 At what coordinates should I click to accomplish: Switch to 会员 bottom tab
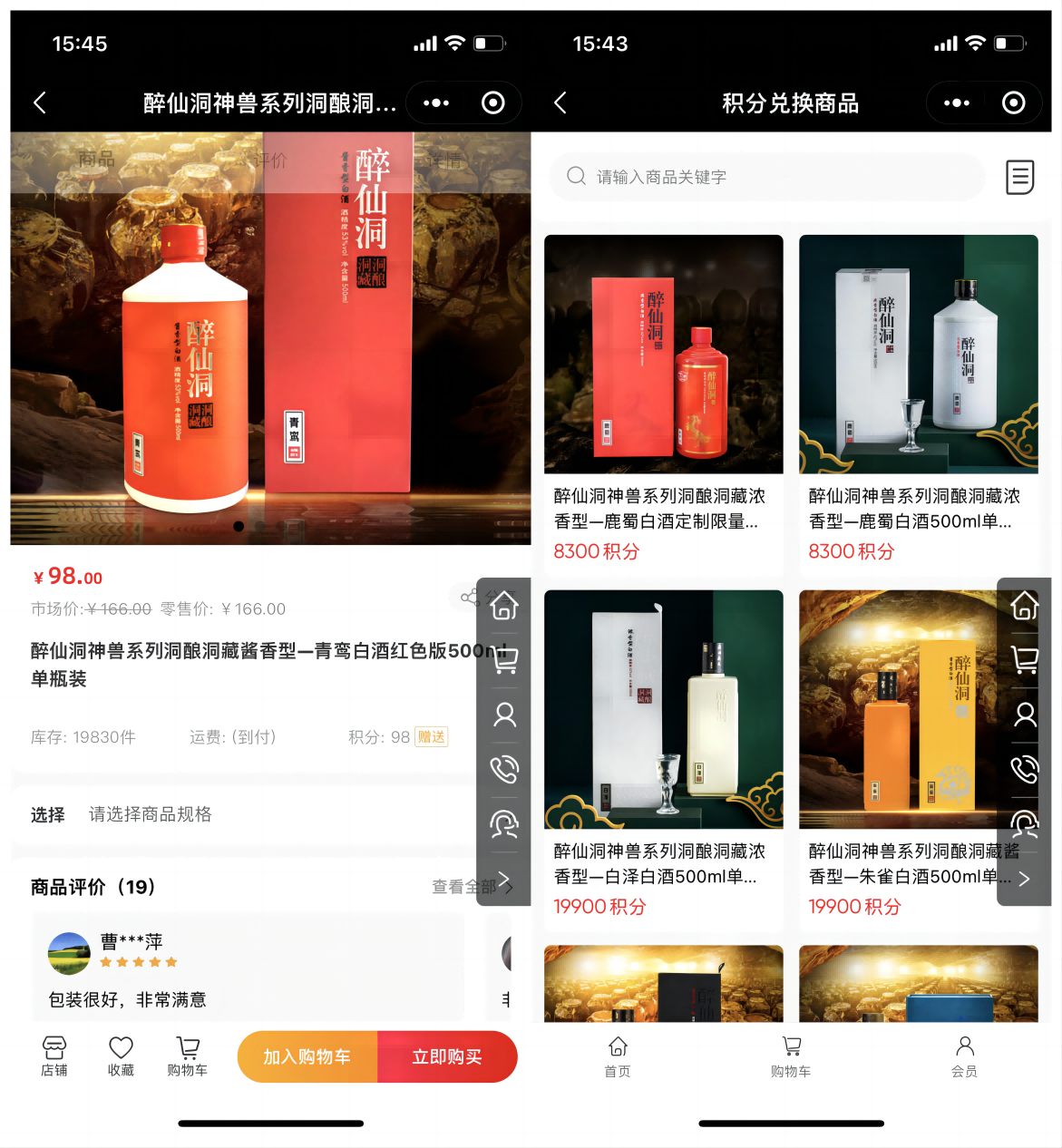coord(964,1056)
